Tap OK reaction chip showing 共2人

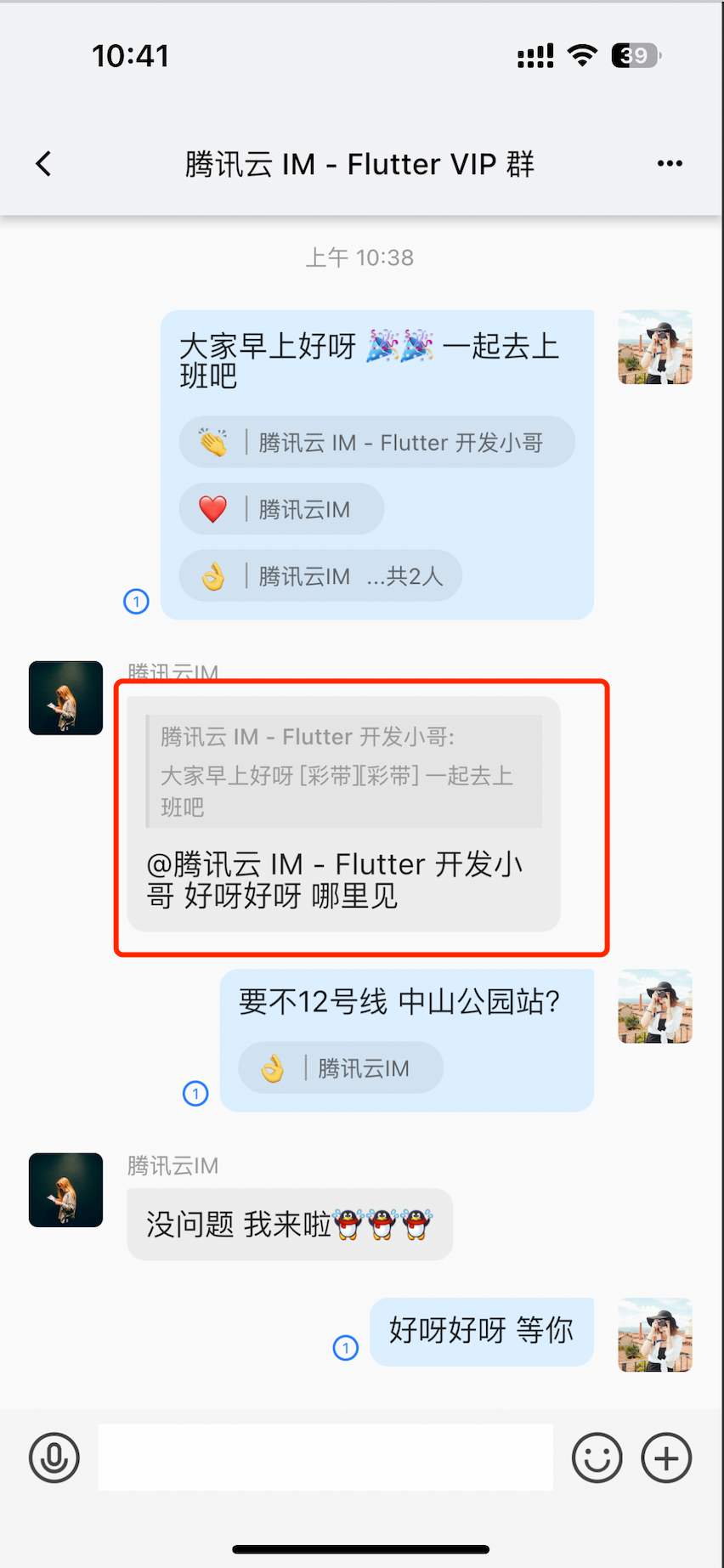320,576
